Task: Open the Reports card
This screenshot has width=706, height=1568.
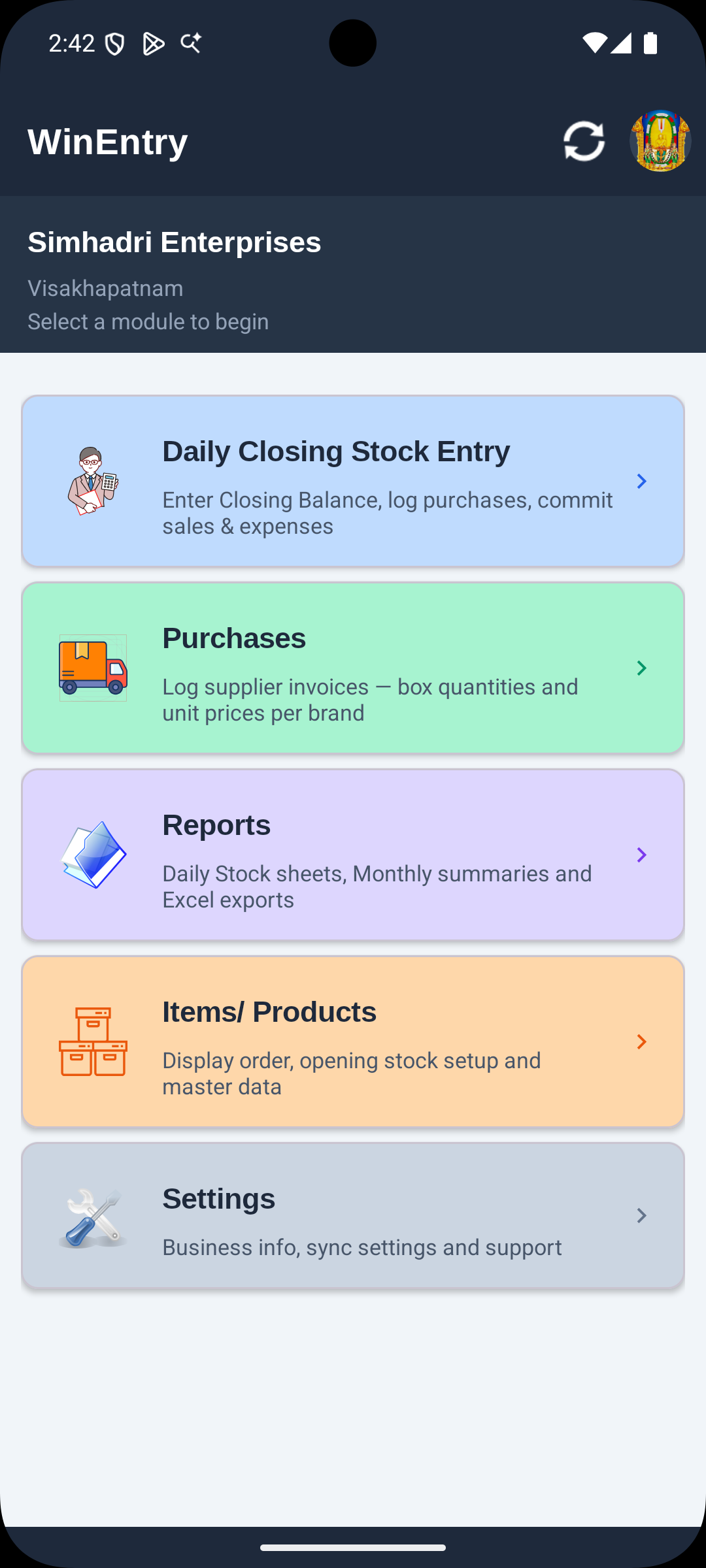Action: coord(353,855)
